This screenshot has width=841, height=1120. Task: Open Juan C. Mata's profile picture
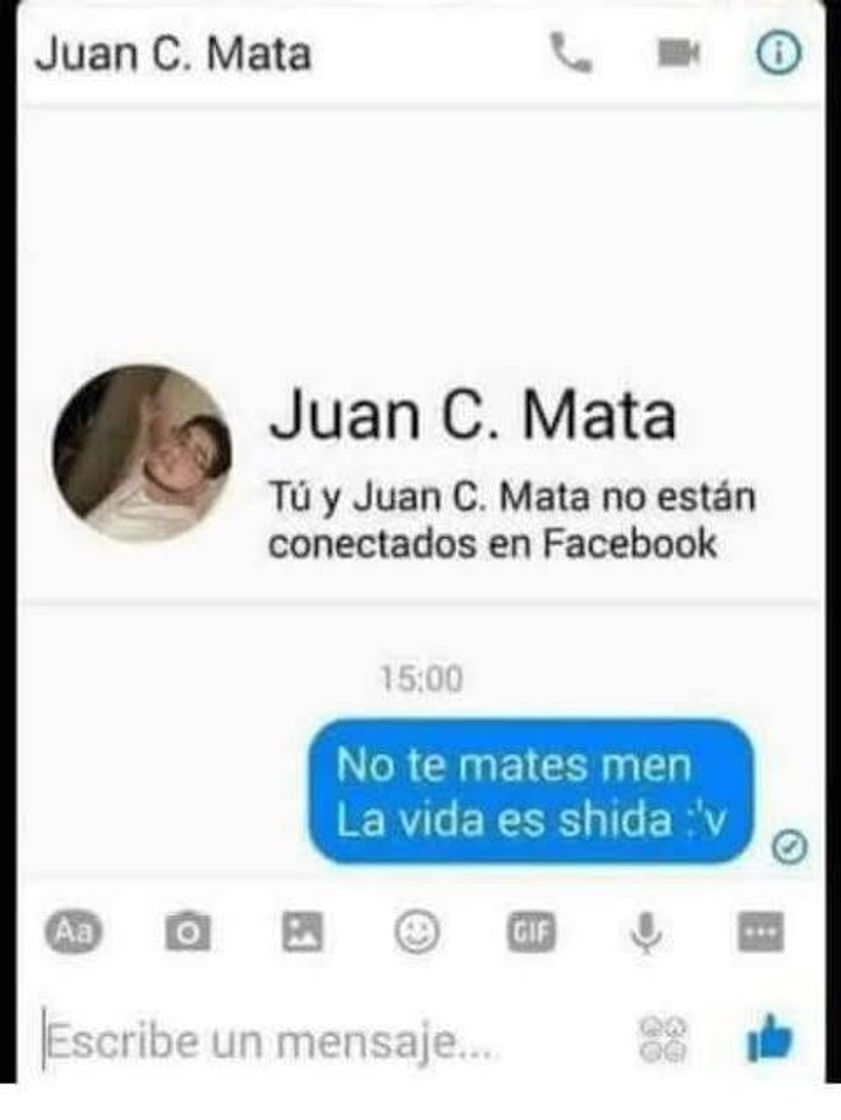pyautogui.click(x=142, y=453)
